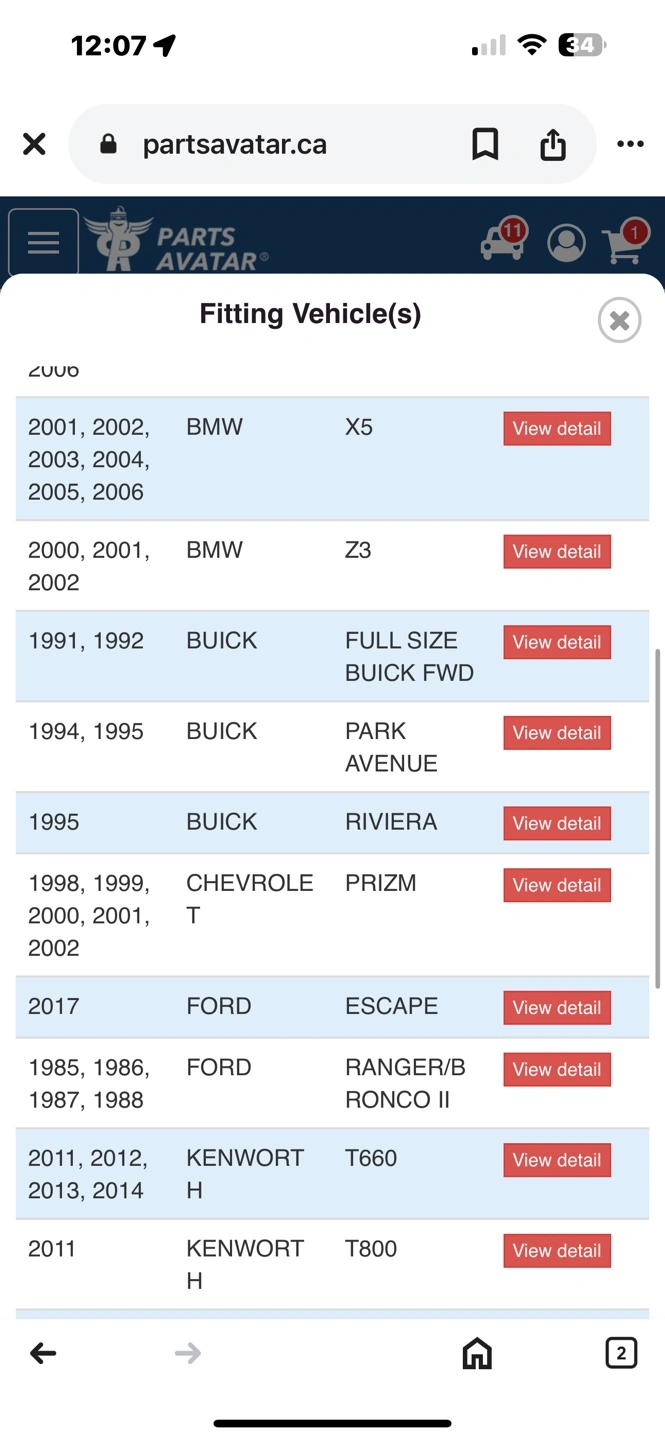Go back to the previous page

pyautogui.click(x=43, y=1353)
